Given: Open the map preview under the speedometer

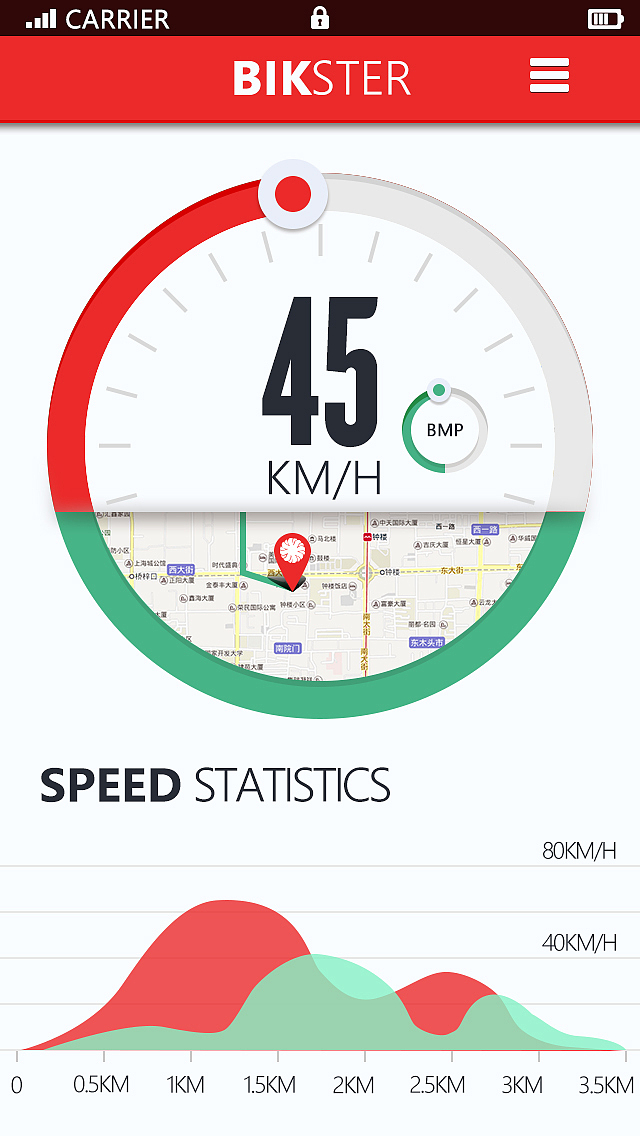Looking at the screenshot, I should coord(321,596).
